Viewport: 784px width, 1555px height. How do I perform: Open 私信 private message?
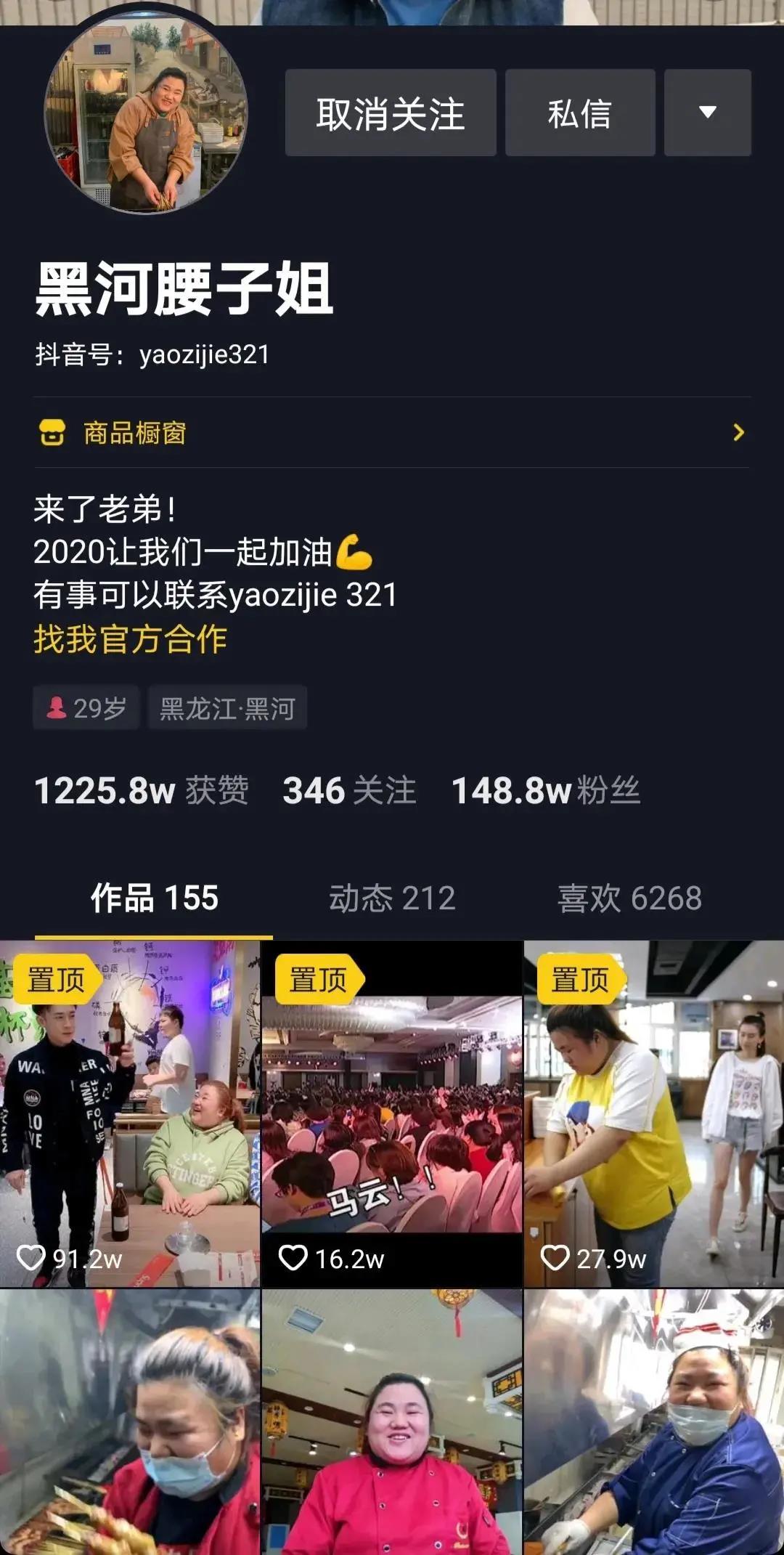click(x=579, y=113)
